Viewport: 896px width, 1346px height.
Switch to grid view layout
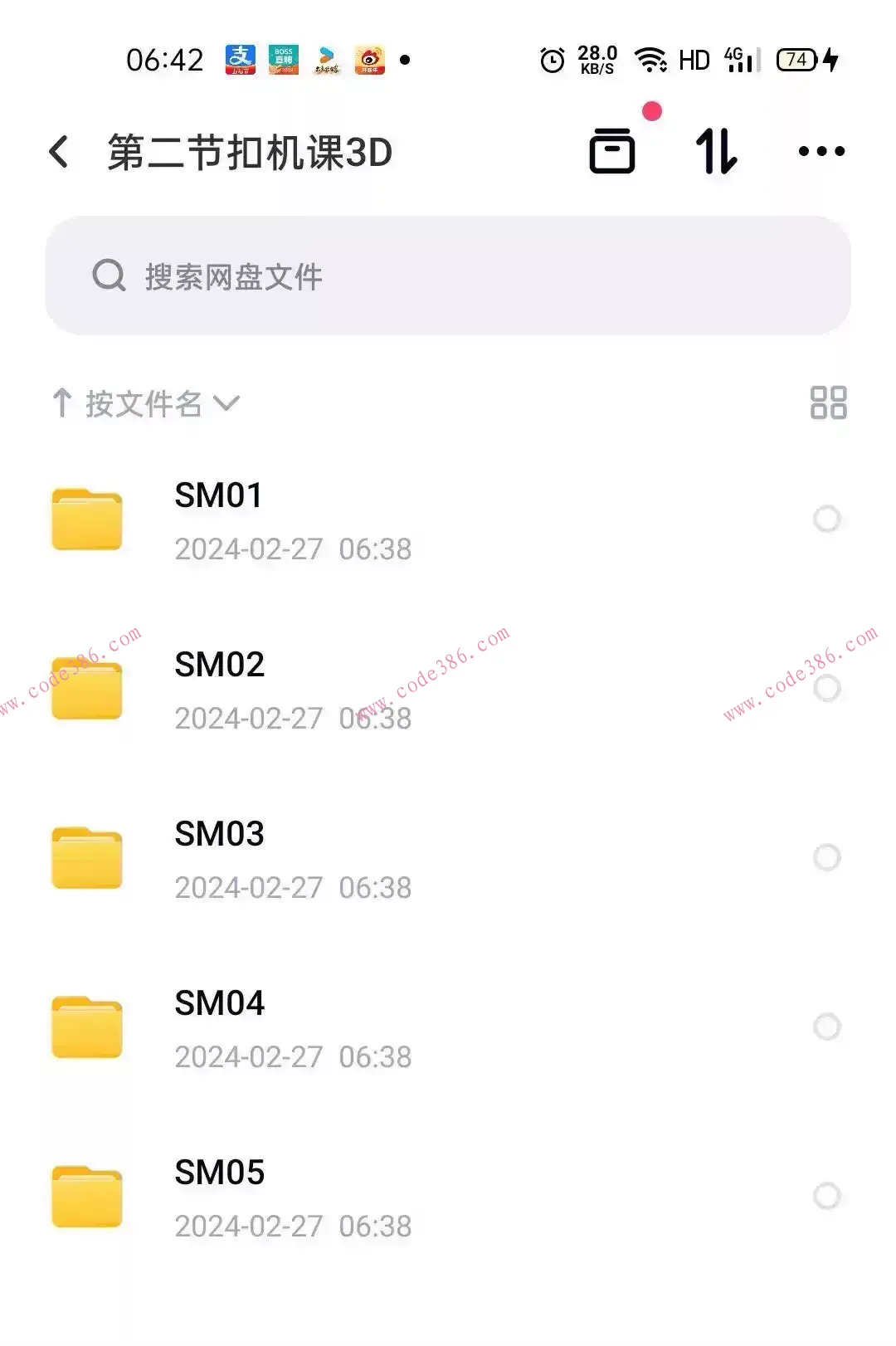coord(829,403)
